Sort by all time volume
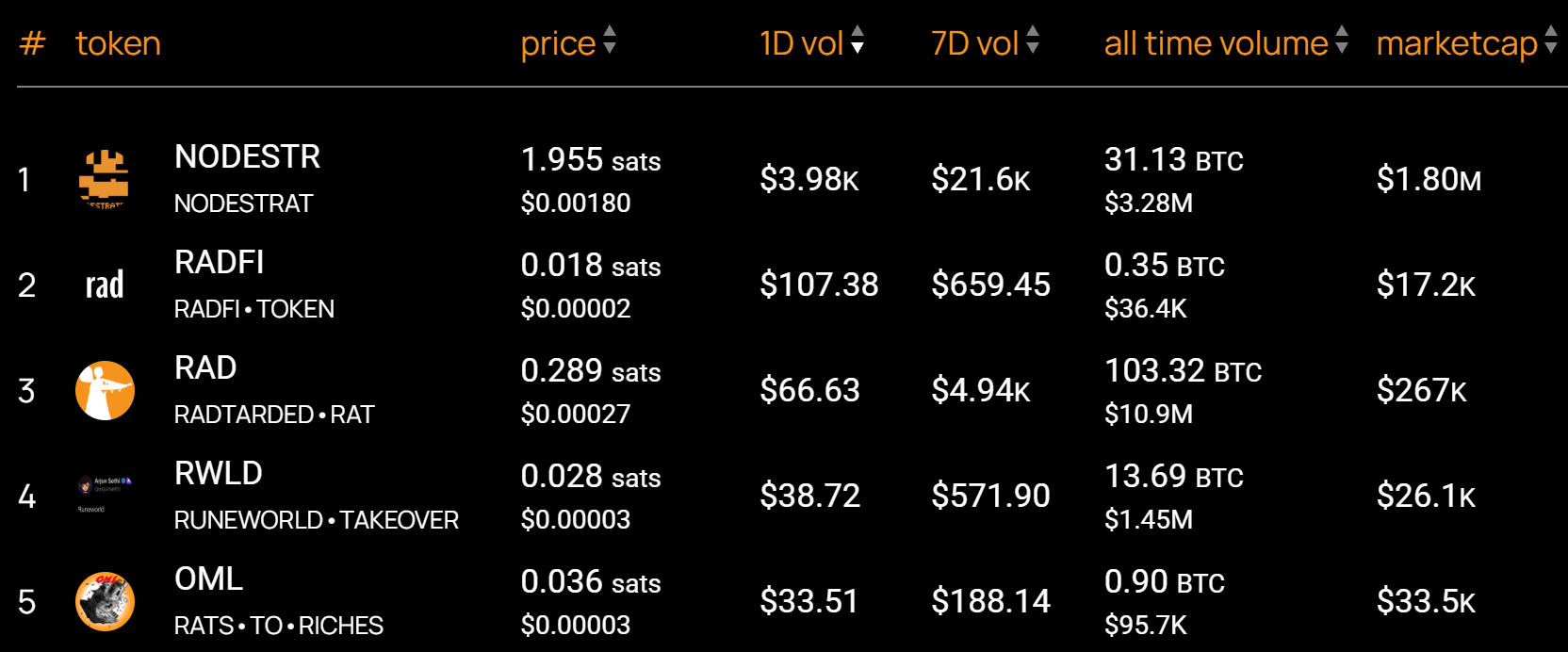This screenshot has height=652, width=1568. tap(1225, 43)
